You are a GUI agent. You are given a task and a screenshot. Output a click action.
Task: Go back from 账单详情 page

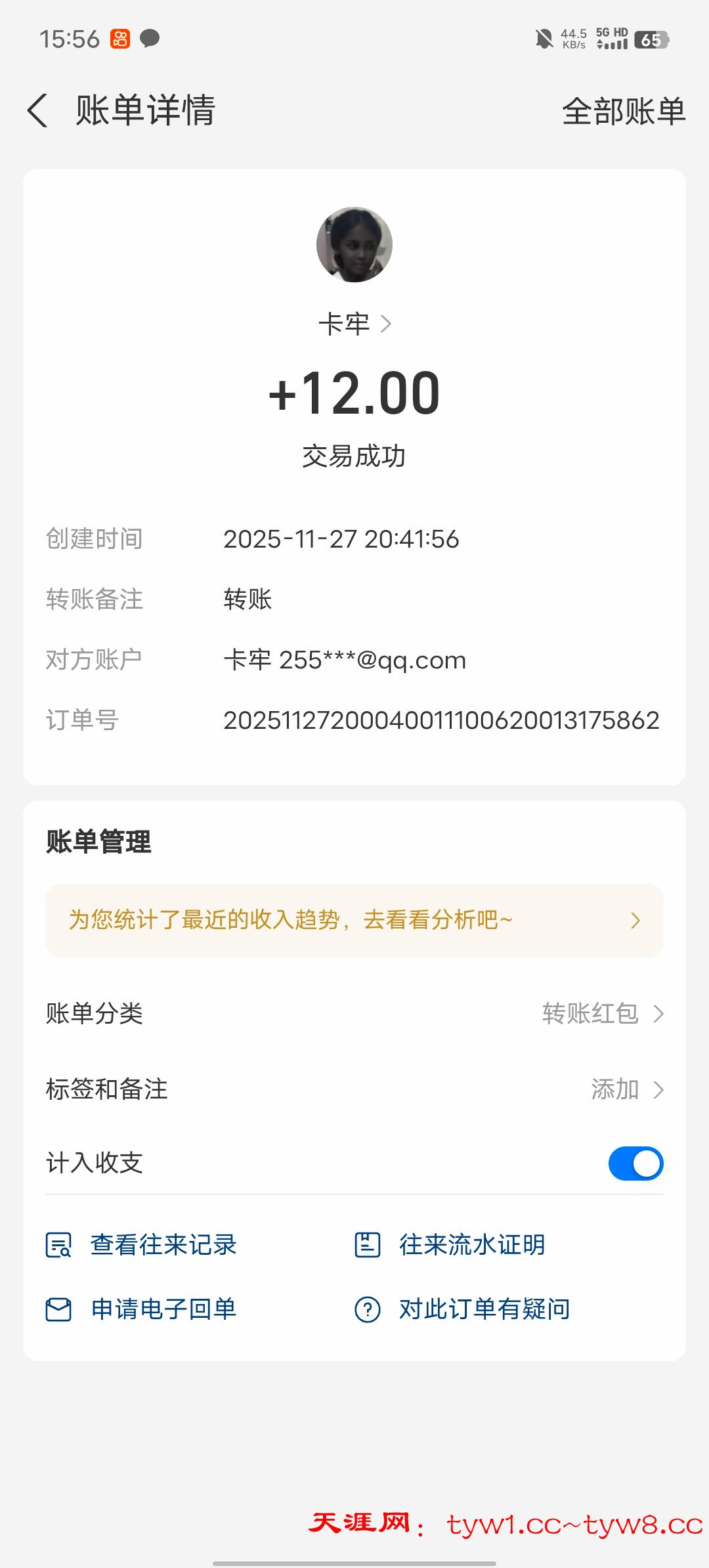38,110
